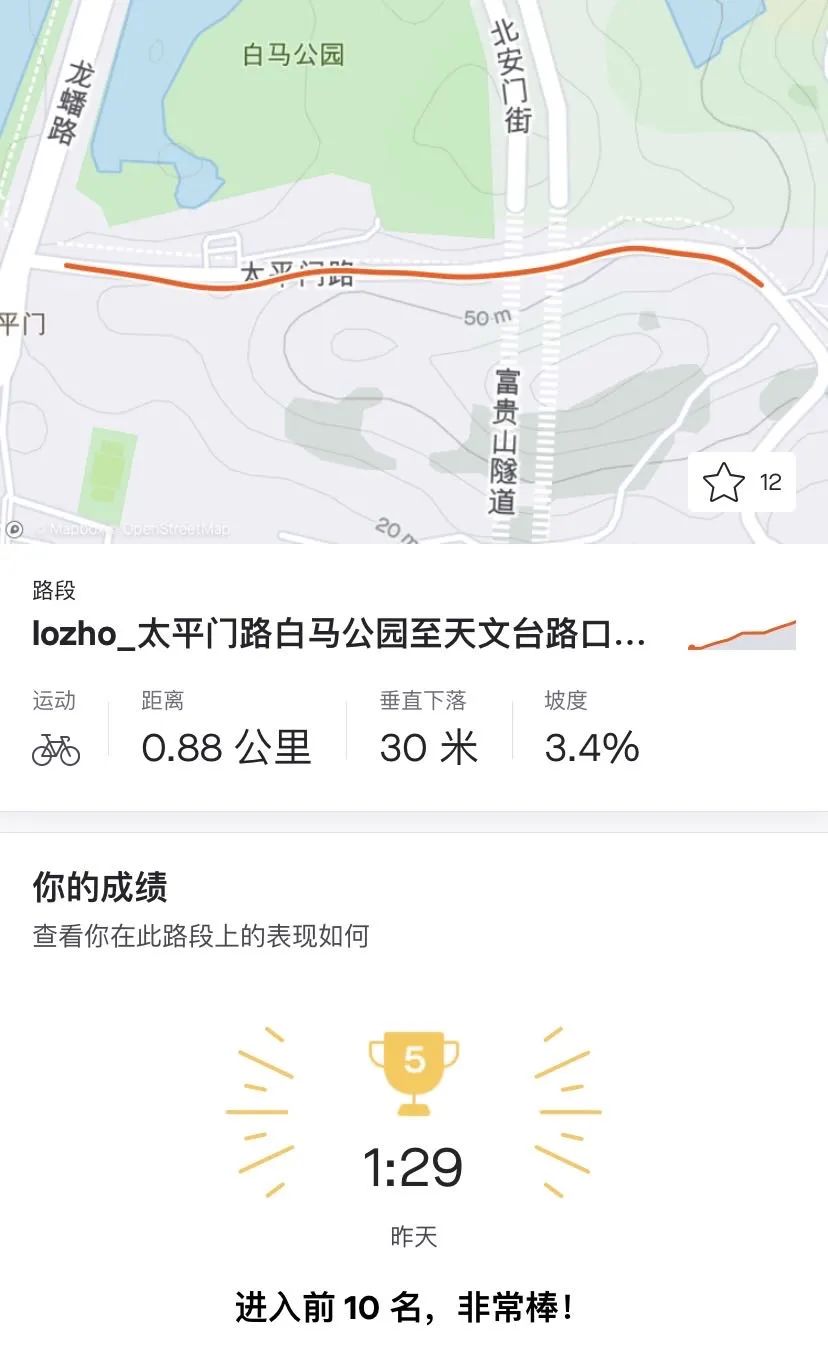
Task: Select the orange route line on the map
Action: click(x=400, y=264)
